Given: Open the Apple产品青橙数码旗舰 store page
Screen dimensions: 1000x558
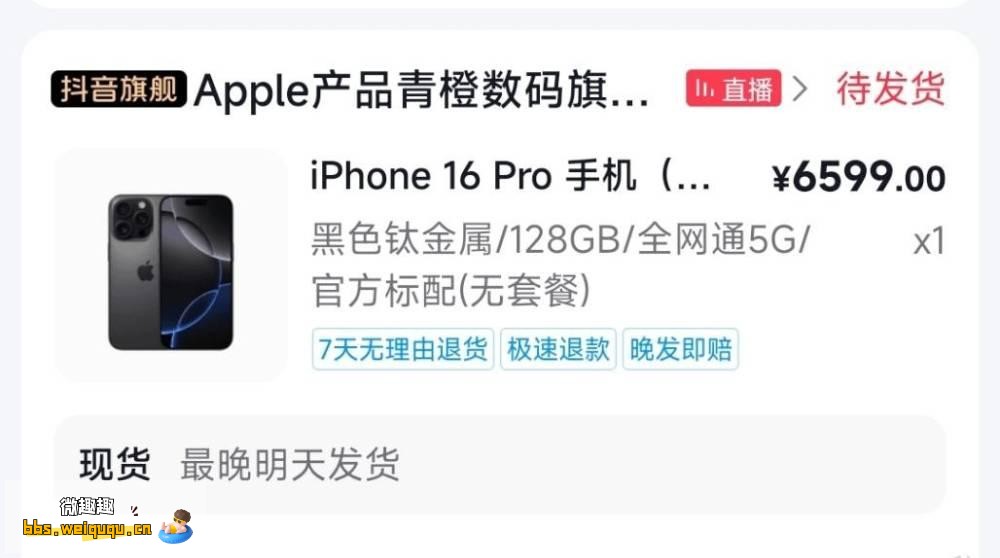Looking at the screenshot, I should coord(420,91).
